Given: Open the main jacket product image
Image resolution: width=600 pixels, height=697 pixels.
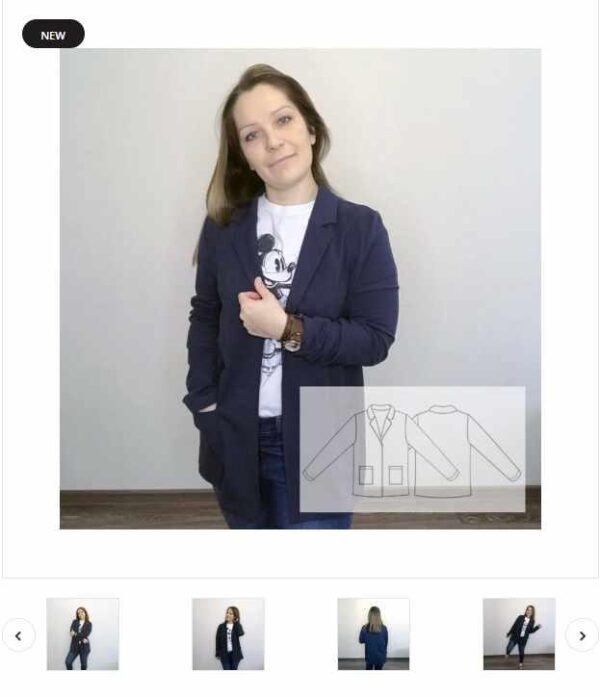Looking at the screenshot, I should pyautogui.click(x=300, y=288).
